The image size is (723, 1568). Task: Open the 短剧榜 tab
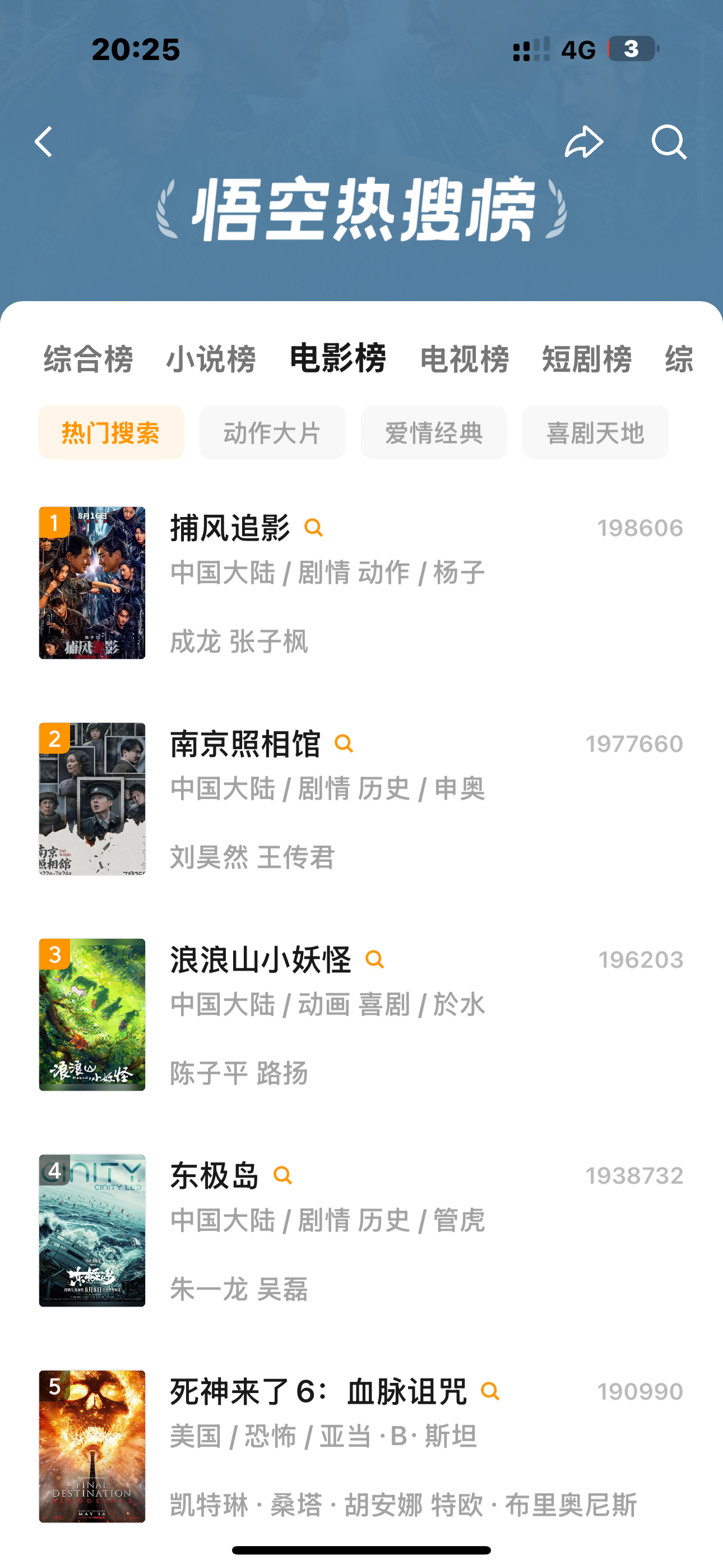[587, 358]
